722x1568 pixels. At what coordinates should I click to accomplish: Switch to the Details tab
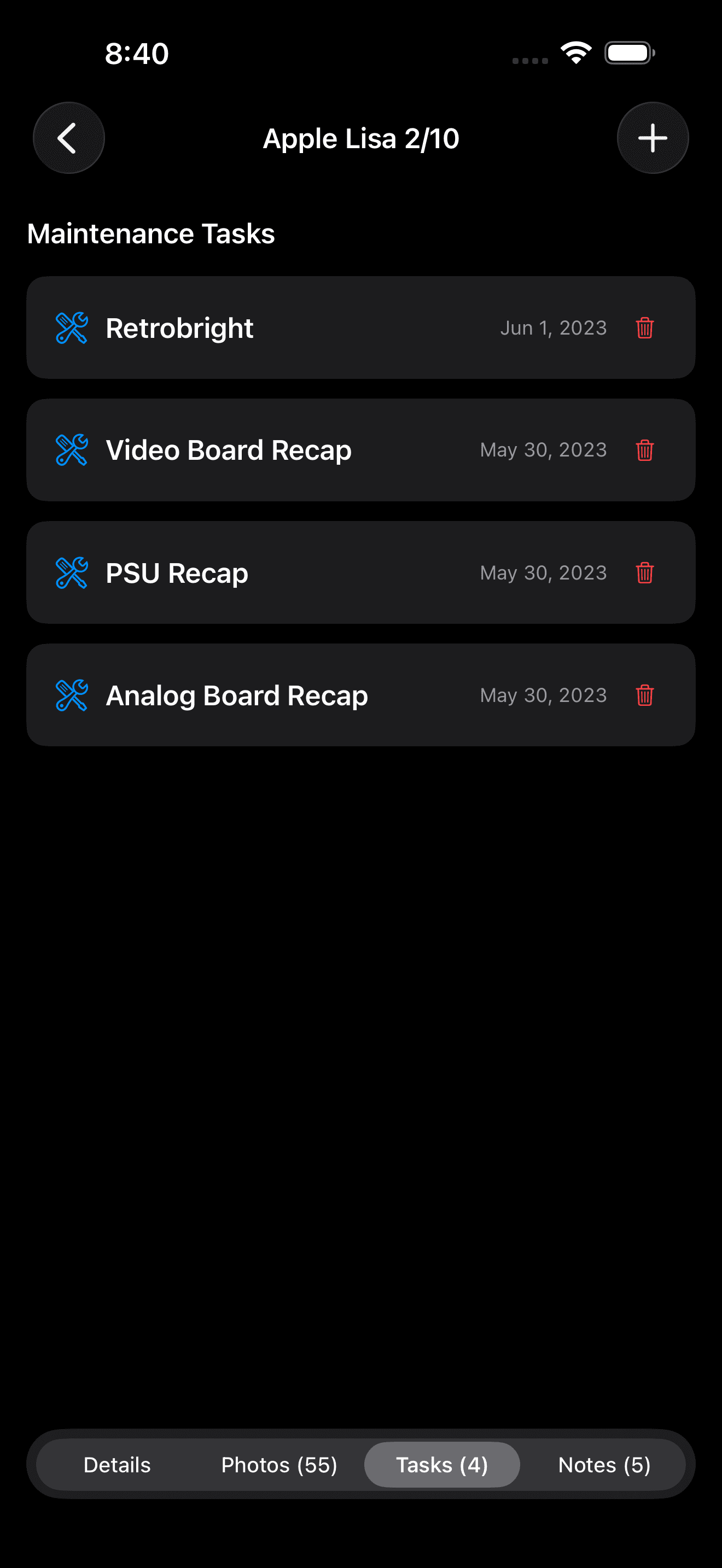tap(117, 1465)
